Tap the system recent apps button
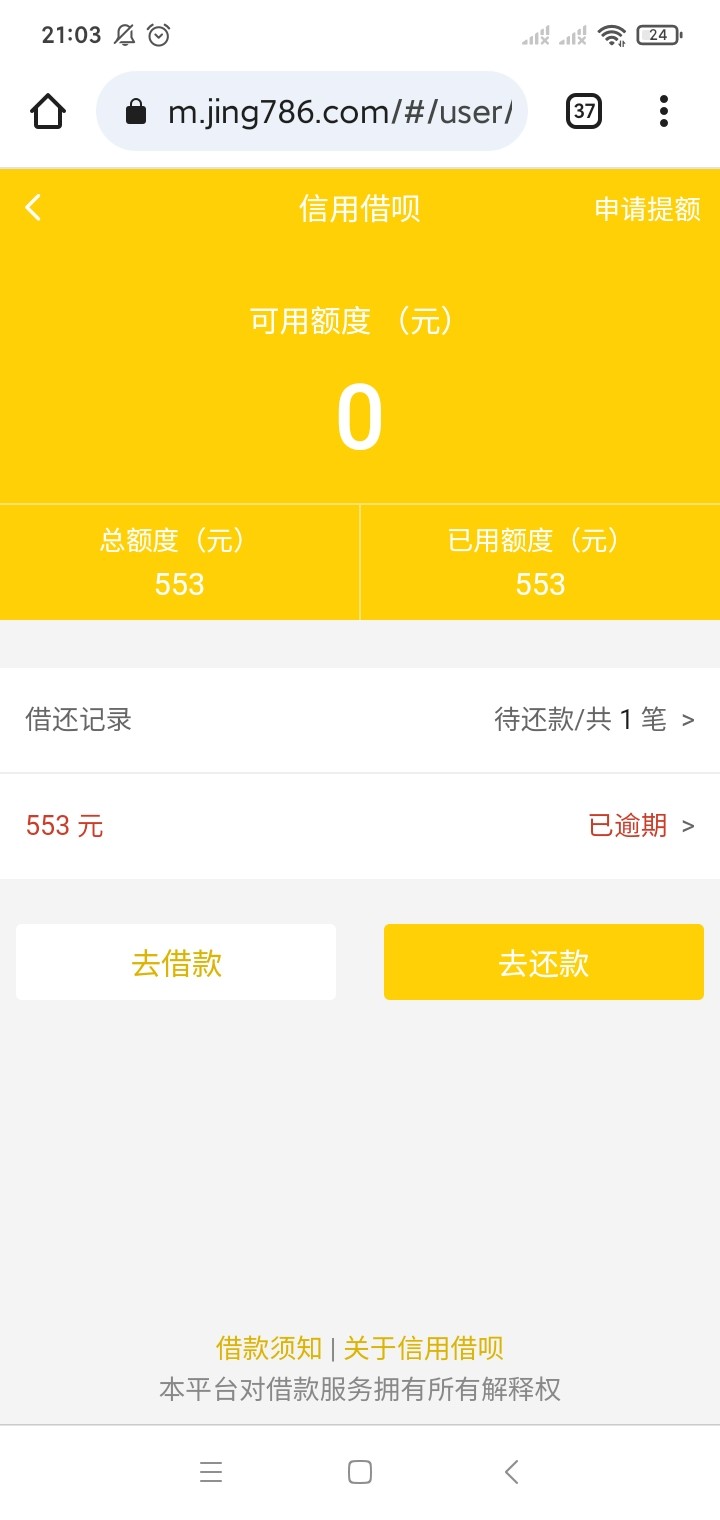Screen dimensions: 720x1520 [210, 1471]
